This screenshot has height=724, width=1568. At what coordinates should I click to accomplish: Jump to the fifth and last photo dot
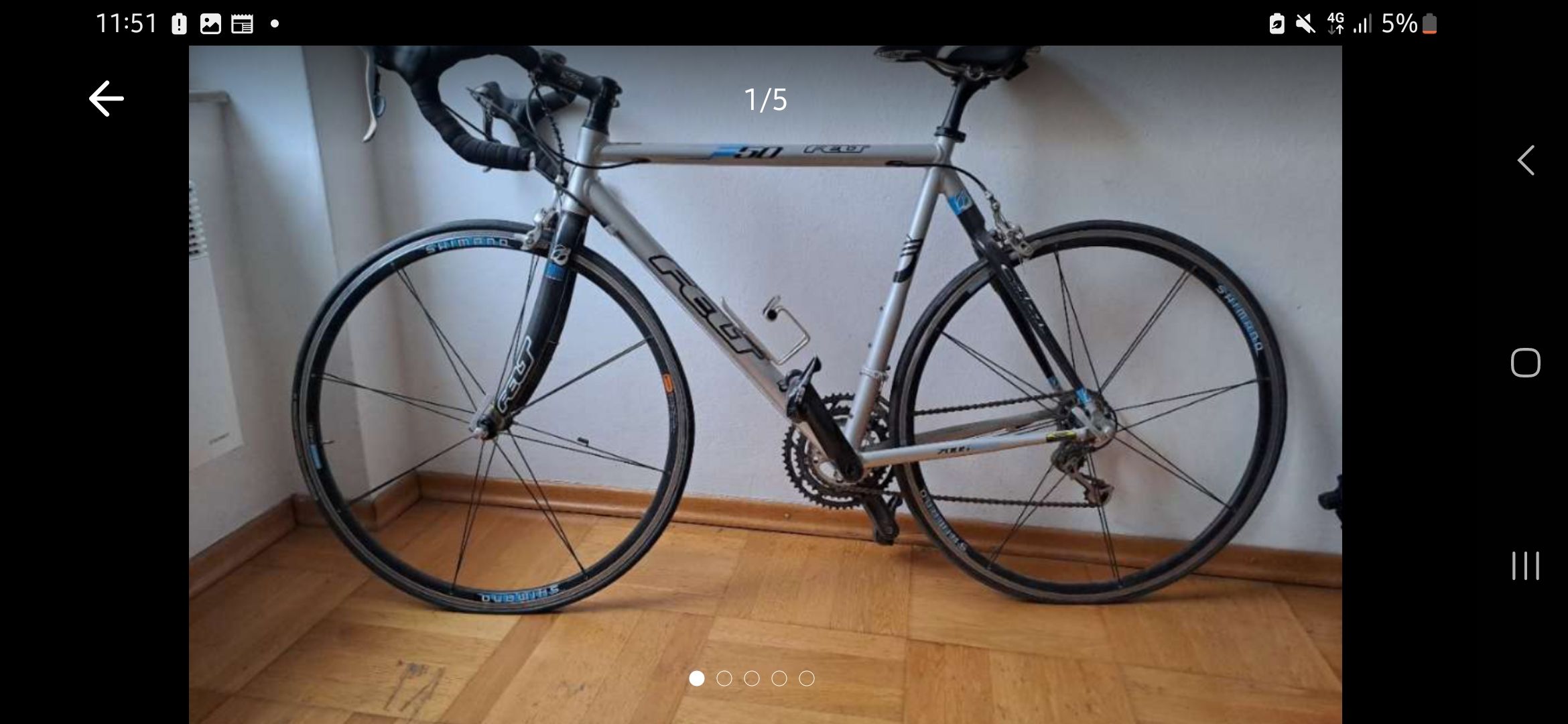(807, 678)
